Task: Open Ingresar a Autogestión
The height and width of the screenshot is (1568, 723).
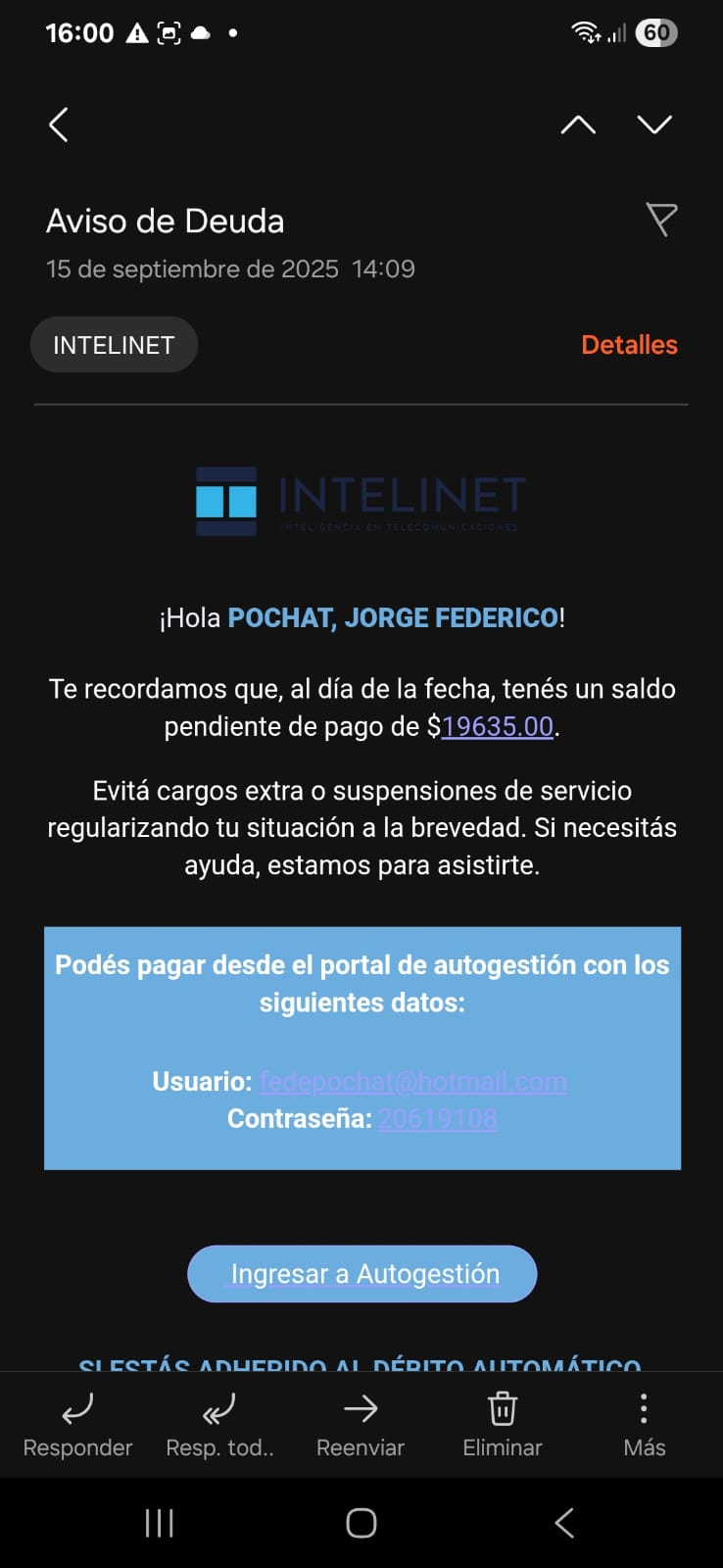Action: point(362,1274)
